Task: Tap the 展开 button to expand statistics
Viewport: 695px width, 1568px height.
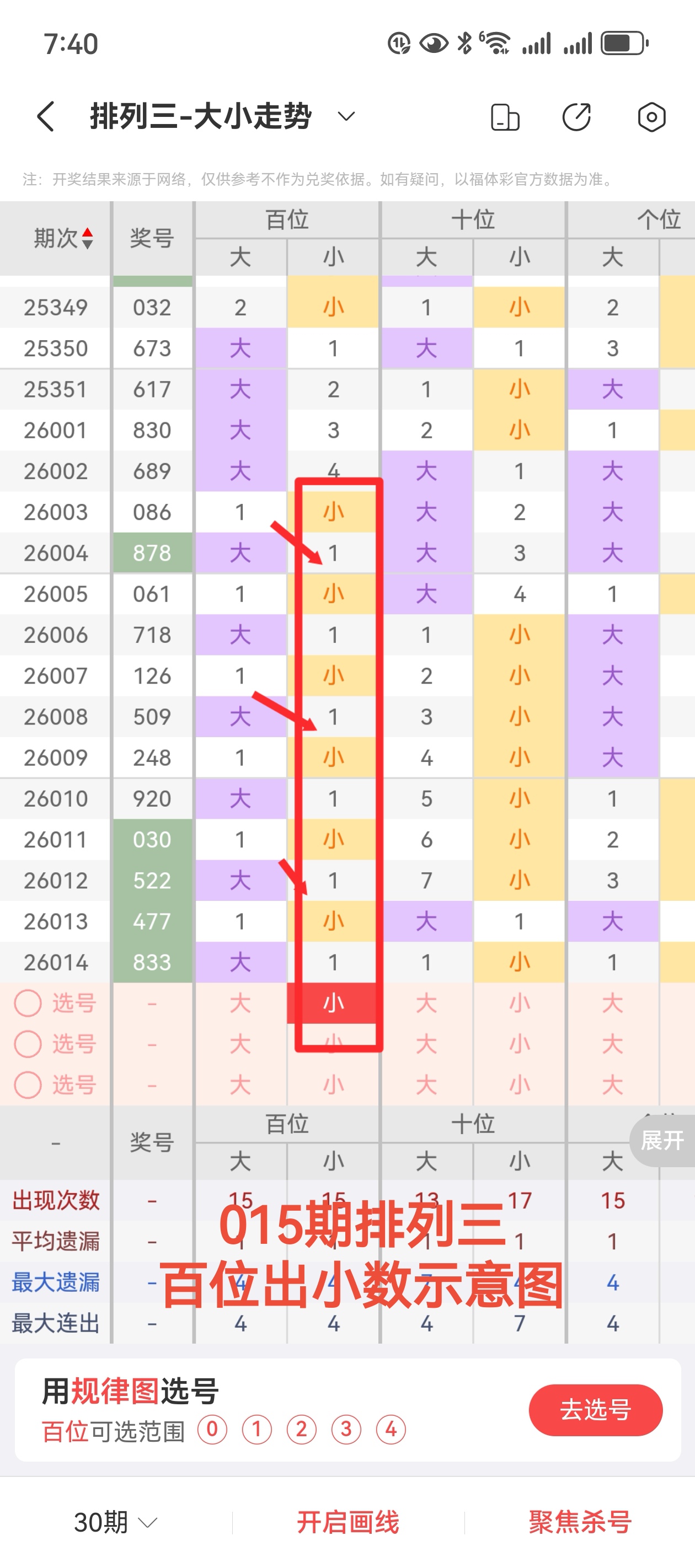Action: pyautogui.click(x=662, y=1140)
